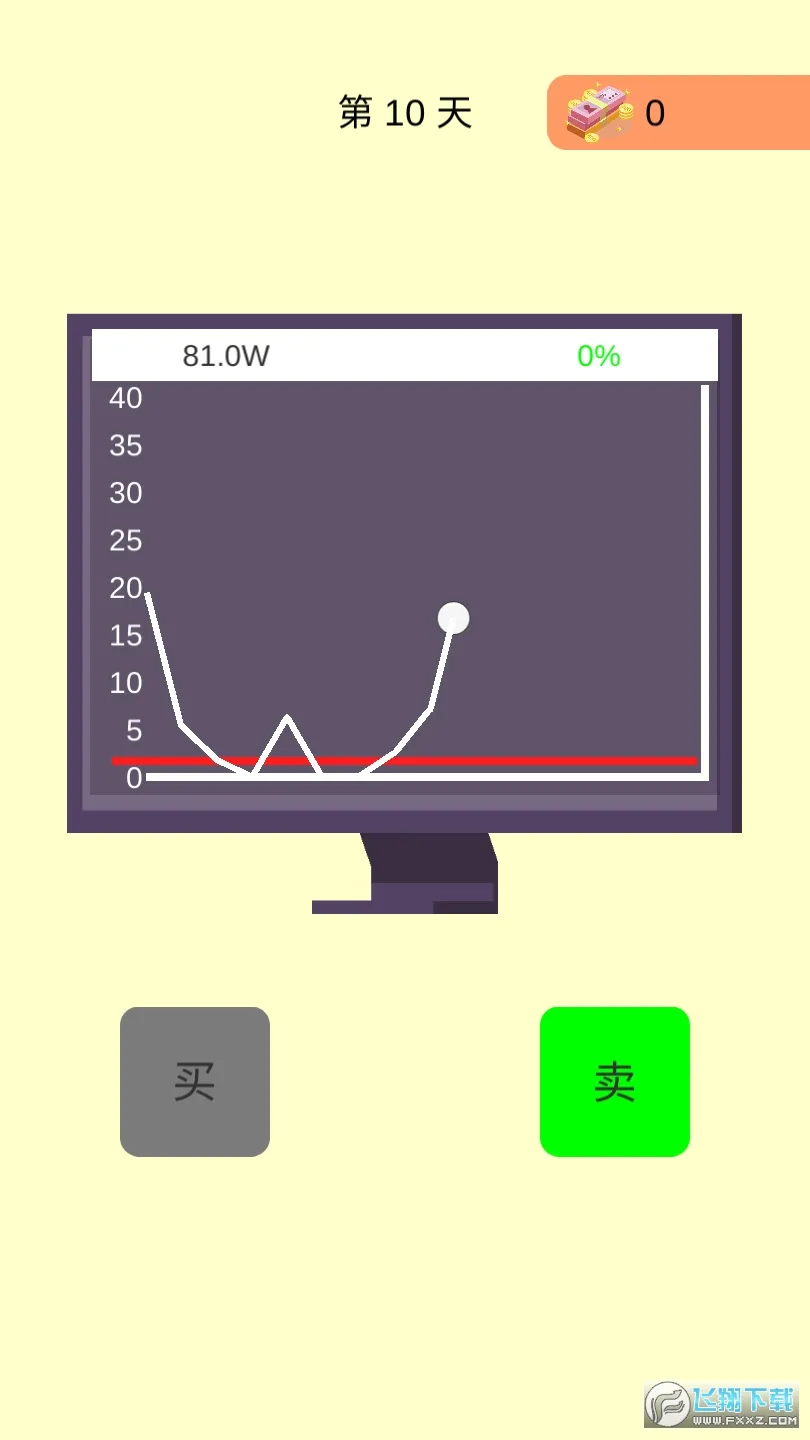Tap the gray 买 buy button
The width and height of the screenshot is (810, 1440).
click(x=195, y=1081)
